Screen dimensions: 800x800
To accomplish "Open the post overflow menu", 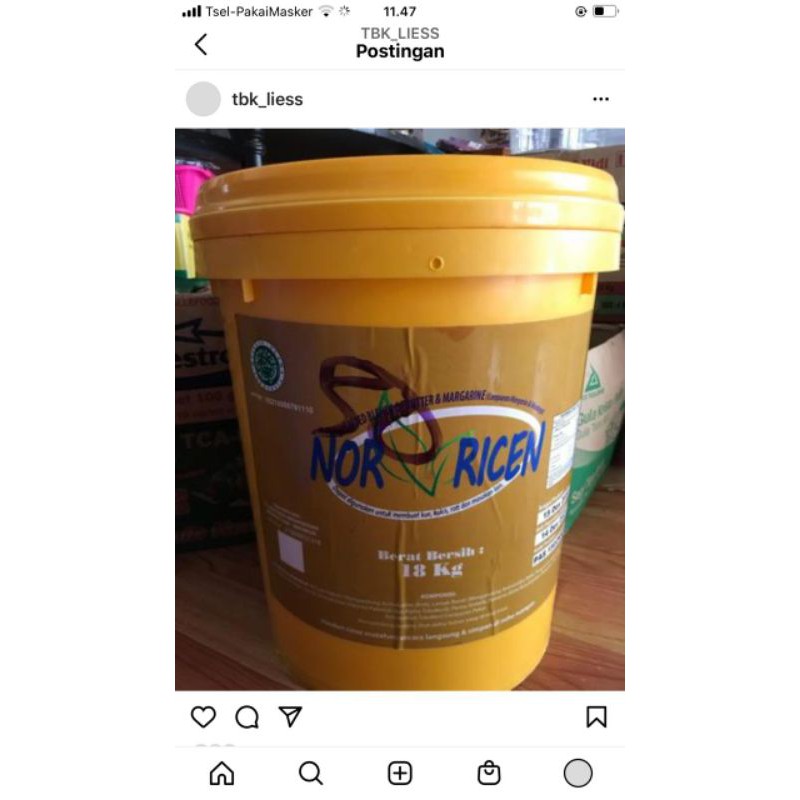I will 600,99.
